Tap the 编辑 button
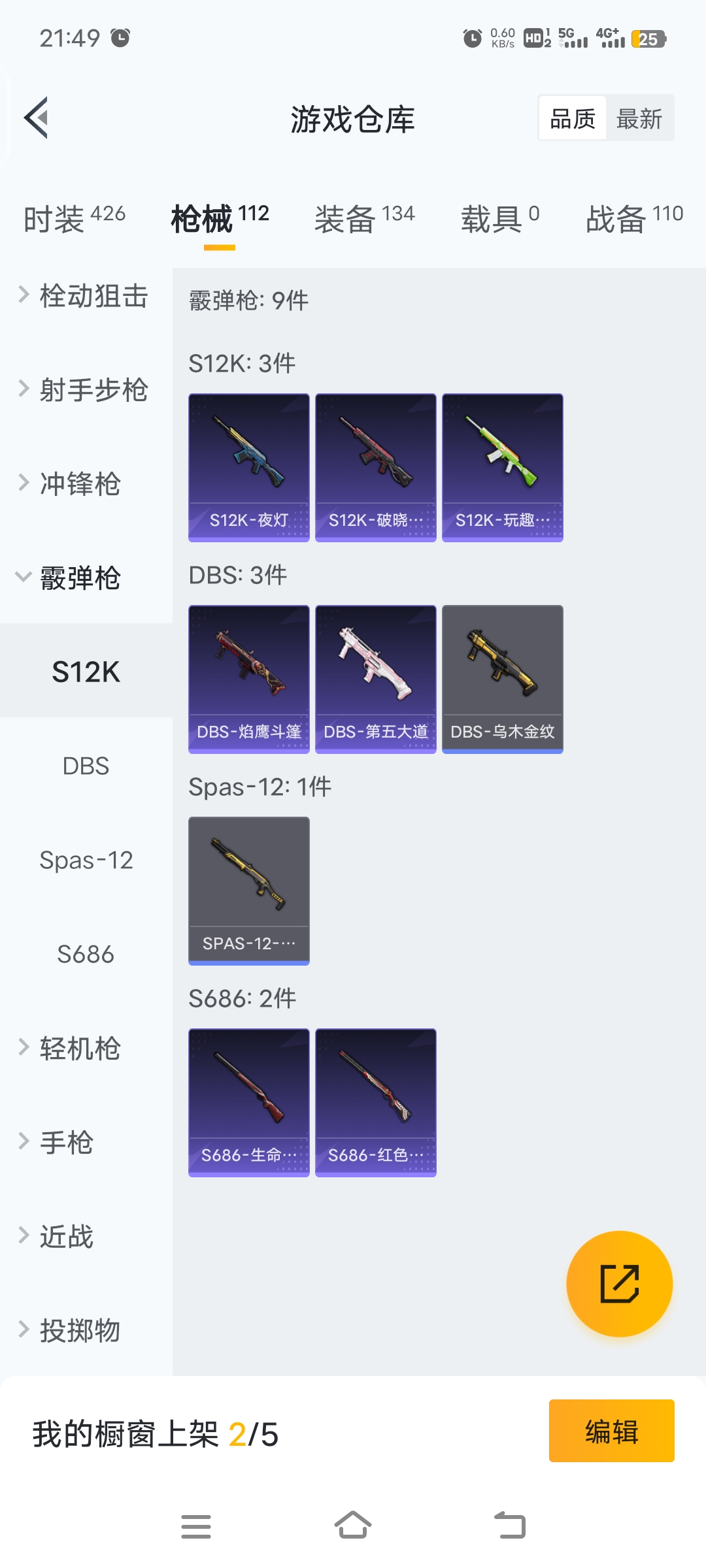Image resolution: width=706 pixels, height=1568 pixels. (611, 1431)
